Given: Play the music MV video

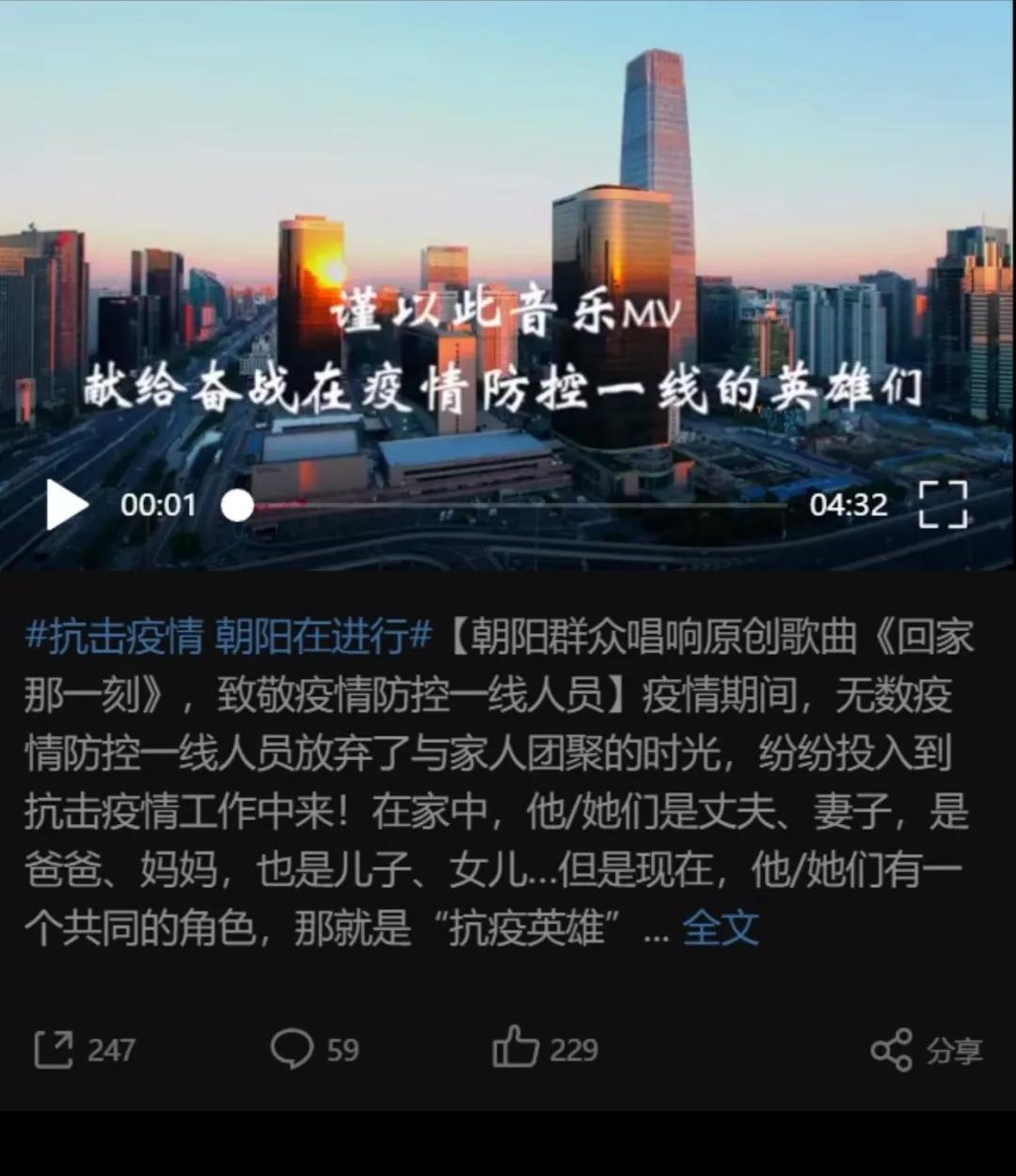Looking at the screenshot, I should pos(66,505).
